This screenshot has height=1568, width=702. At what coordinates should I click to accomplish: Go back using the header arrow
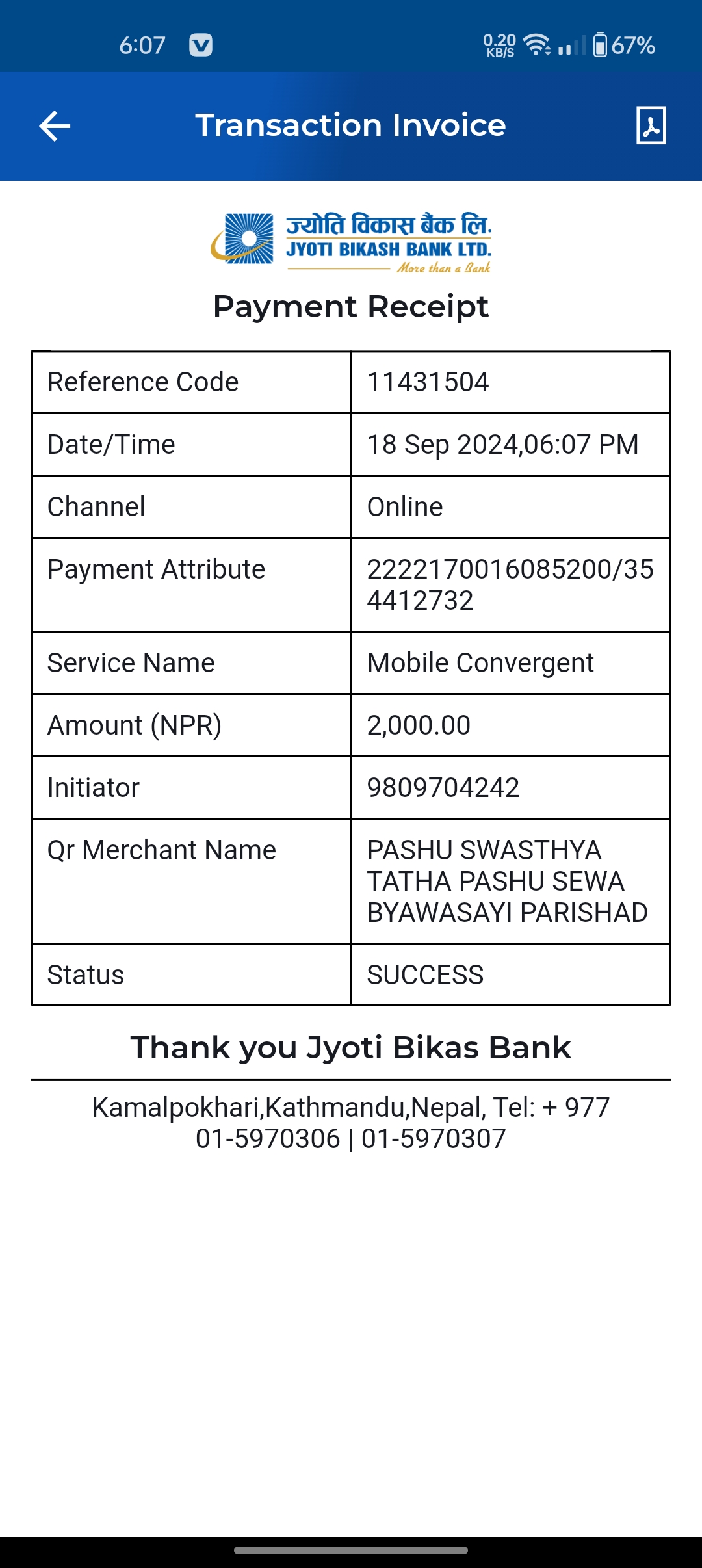point(55,125)
